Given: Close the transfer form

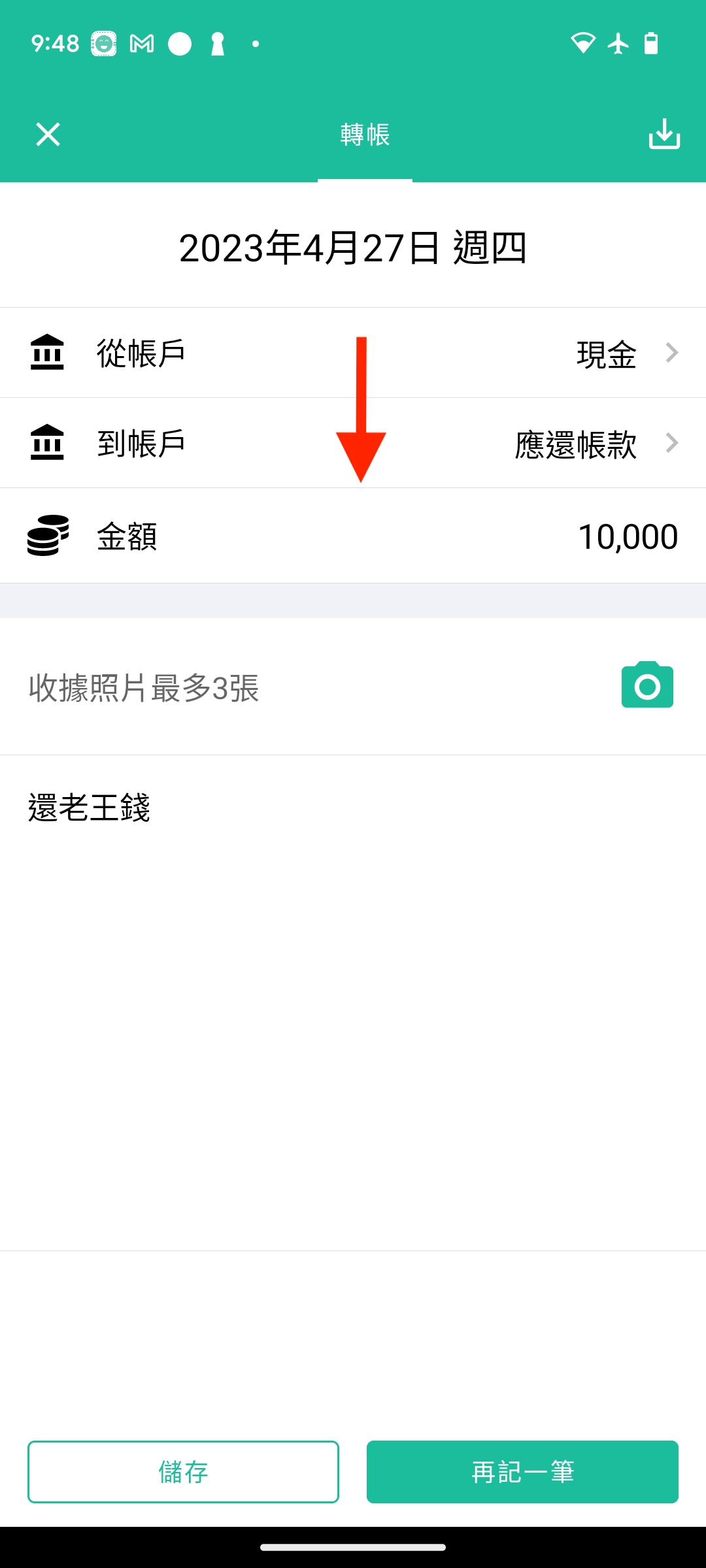Looking at the screenshot, I should 48,135.
